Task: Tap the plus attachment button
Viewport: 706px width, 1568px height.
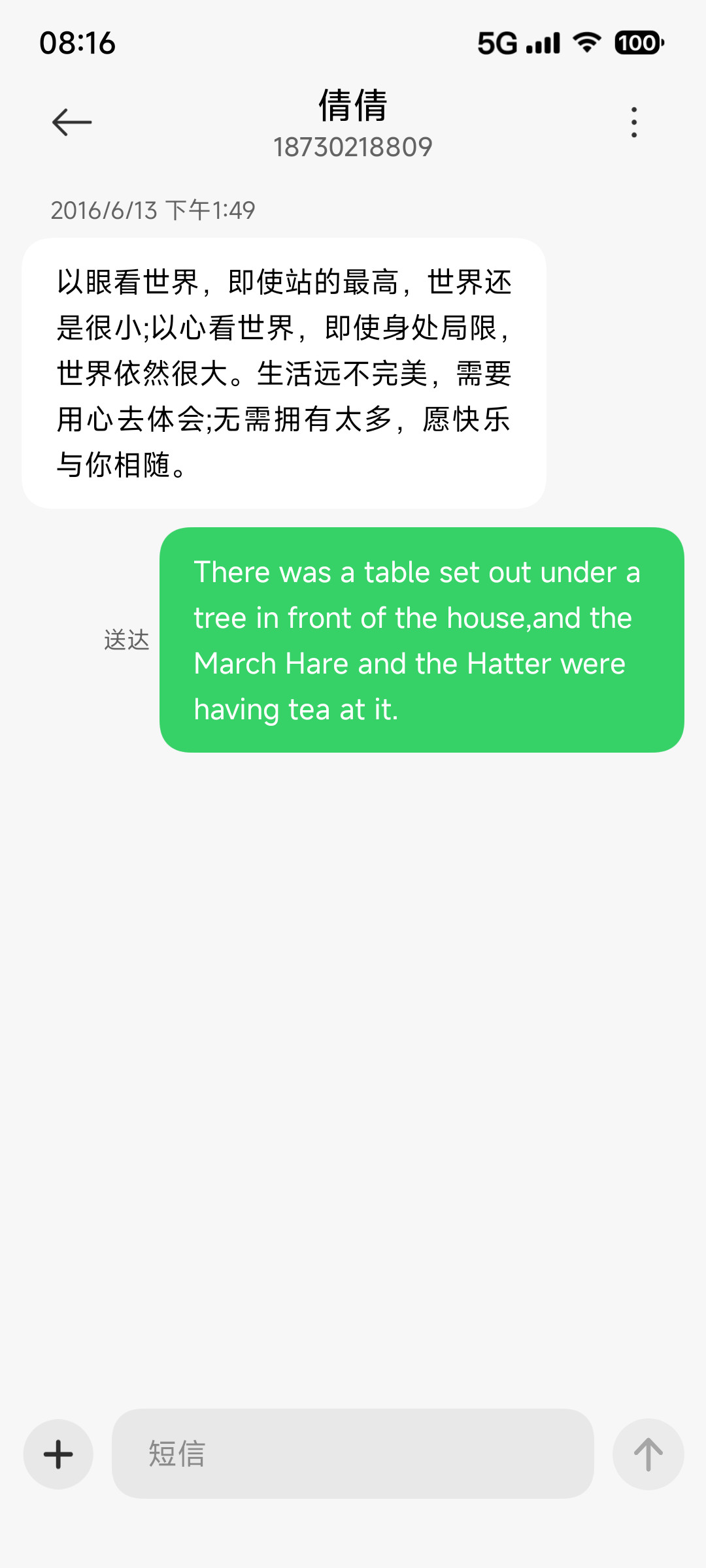Action: pyautogui.click(x=58, y=1454)
